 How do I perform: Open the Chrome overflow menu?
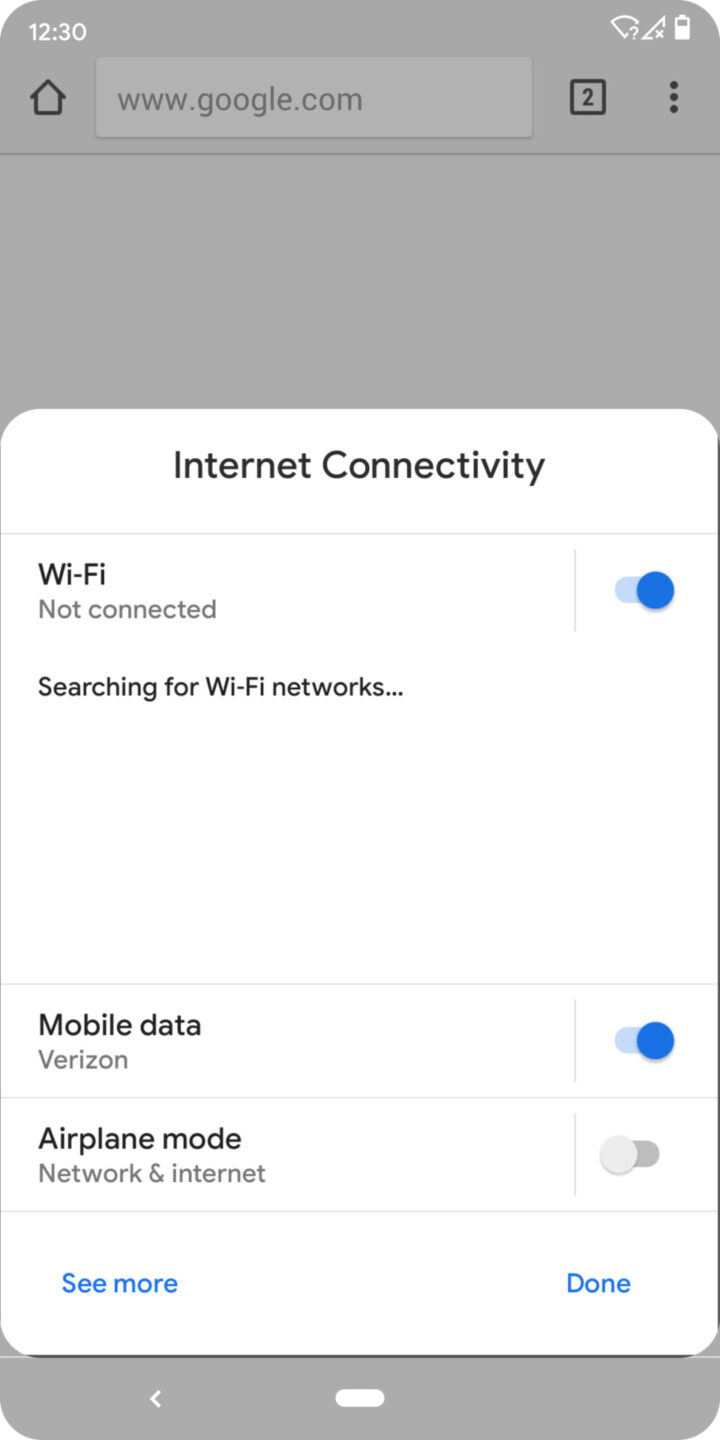click(x=673, y=97)
